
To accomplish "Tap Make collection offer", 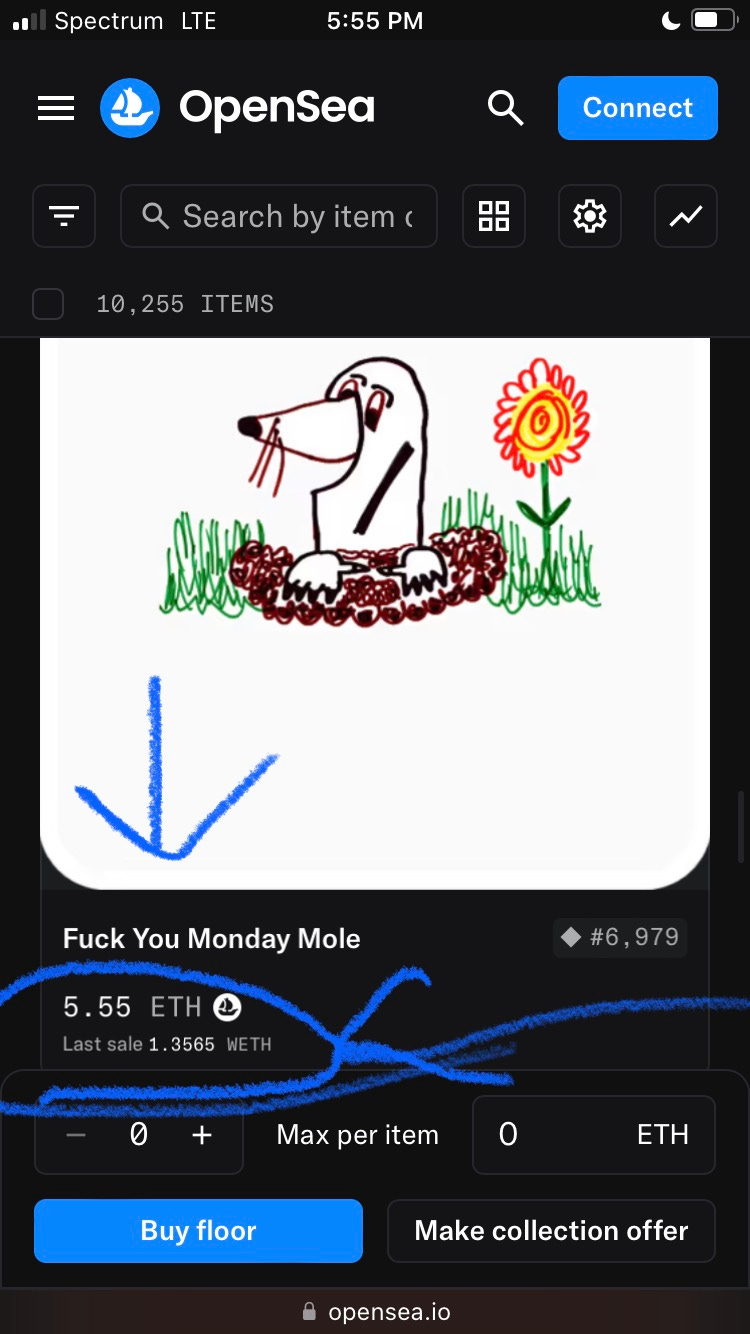I will 551,1231.
